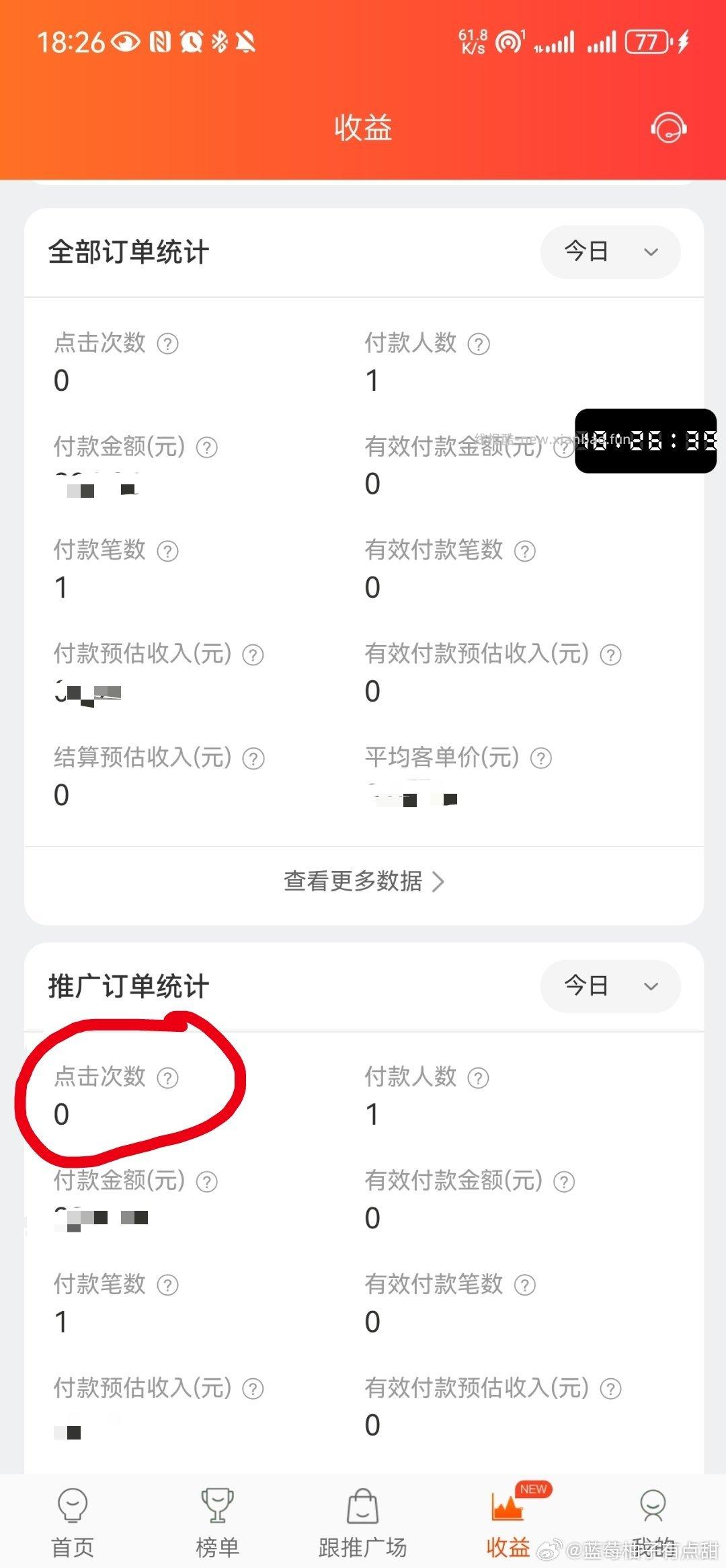This screenshot has height=1568, width=726.
Task: Open help icon for 付款人数
Action: click(477, 343)
